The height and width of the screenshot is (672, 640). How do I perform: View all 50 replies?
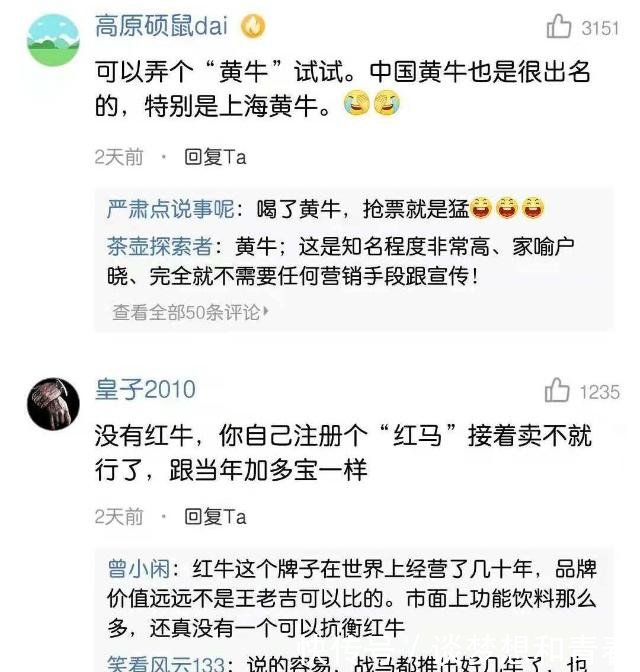(x=191, y=312)
